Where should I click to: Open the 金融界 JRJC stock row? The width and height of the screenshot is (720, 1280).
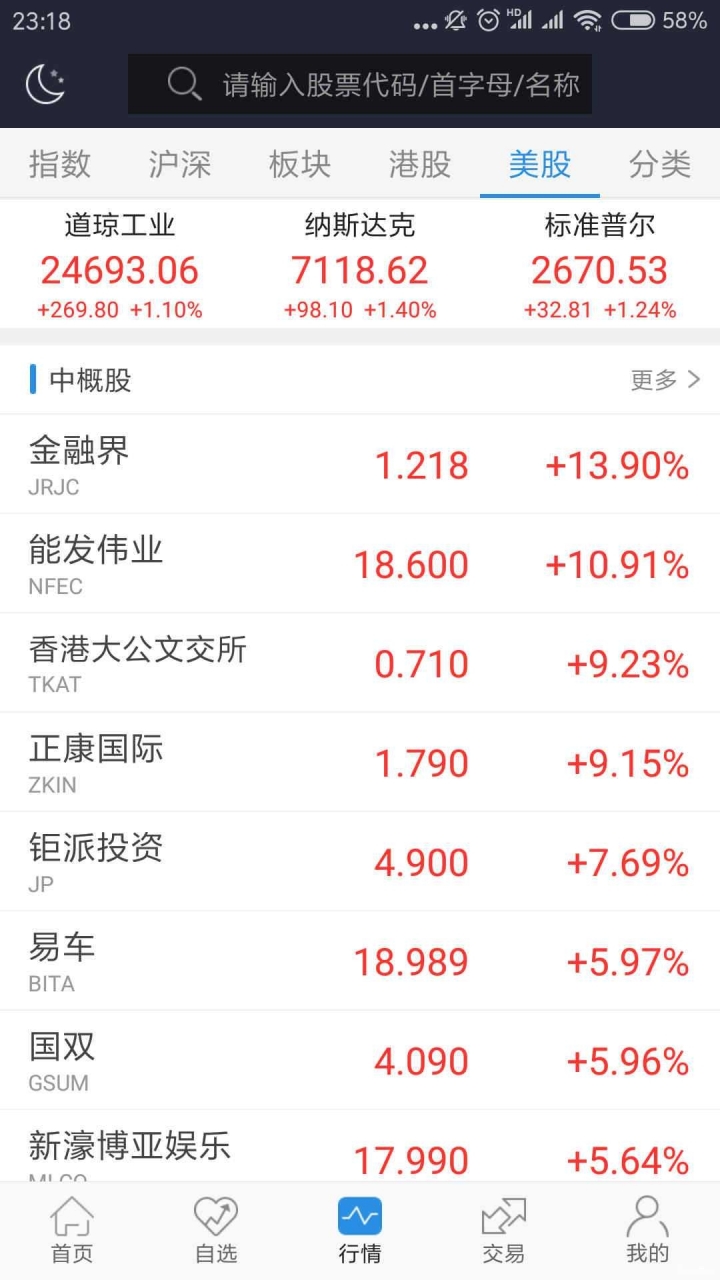(360, 465)
